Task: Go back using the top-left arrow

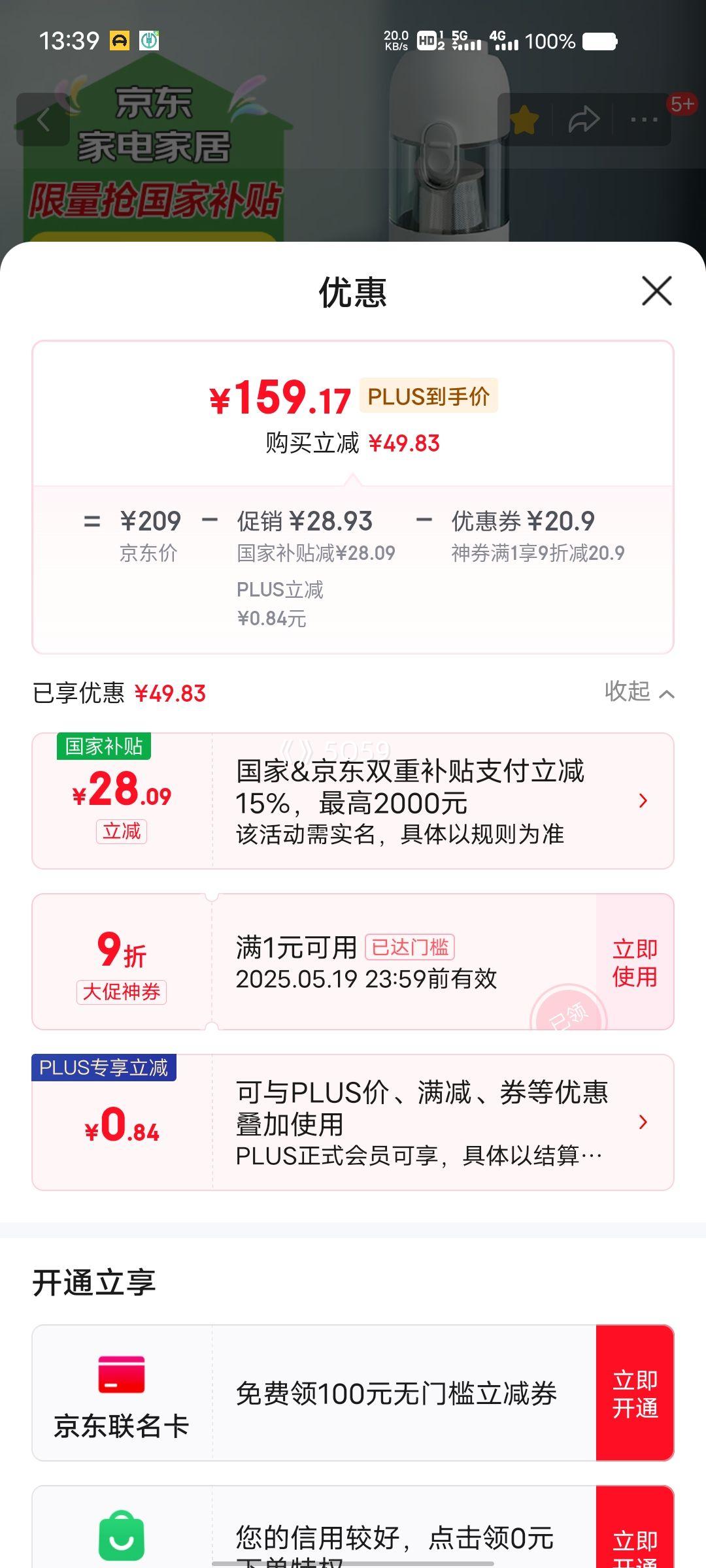Action: pos(43,120)
